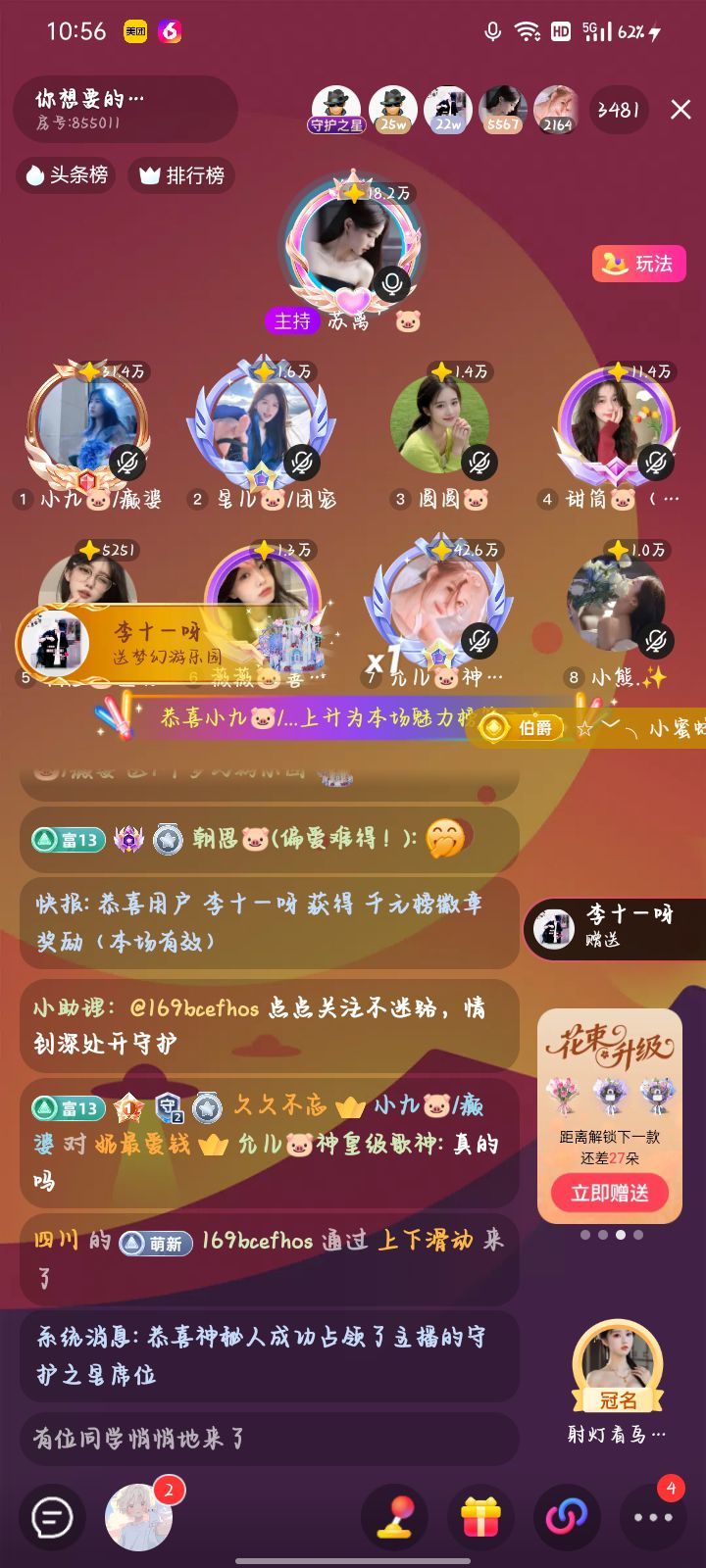Open the 排行榜 leaderboard
This screenshot has width=706, height=1568.
coord(182,175)
